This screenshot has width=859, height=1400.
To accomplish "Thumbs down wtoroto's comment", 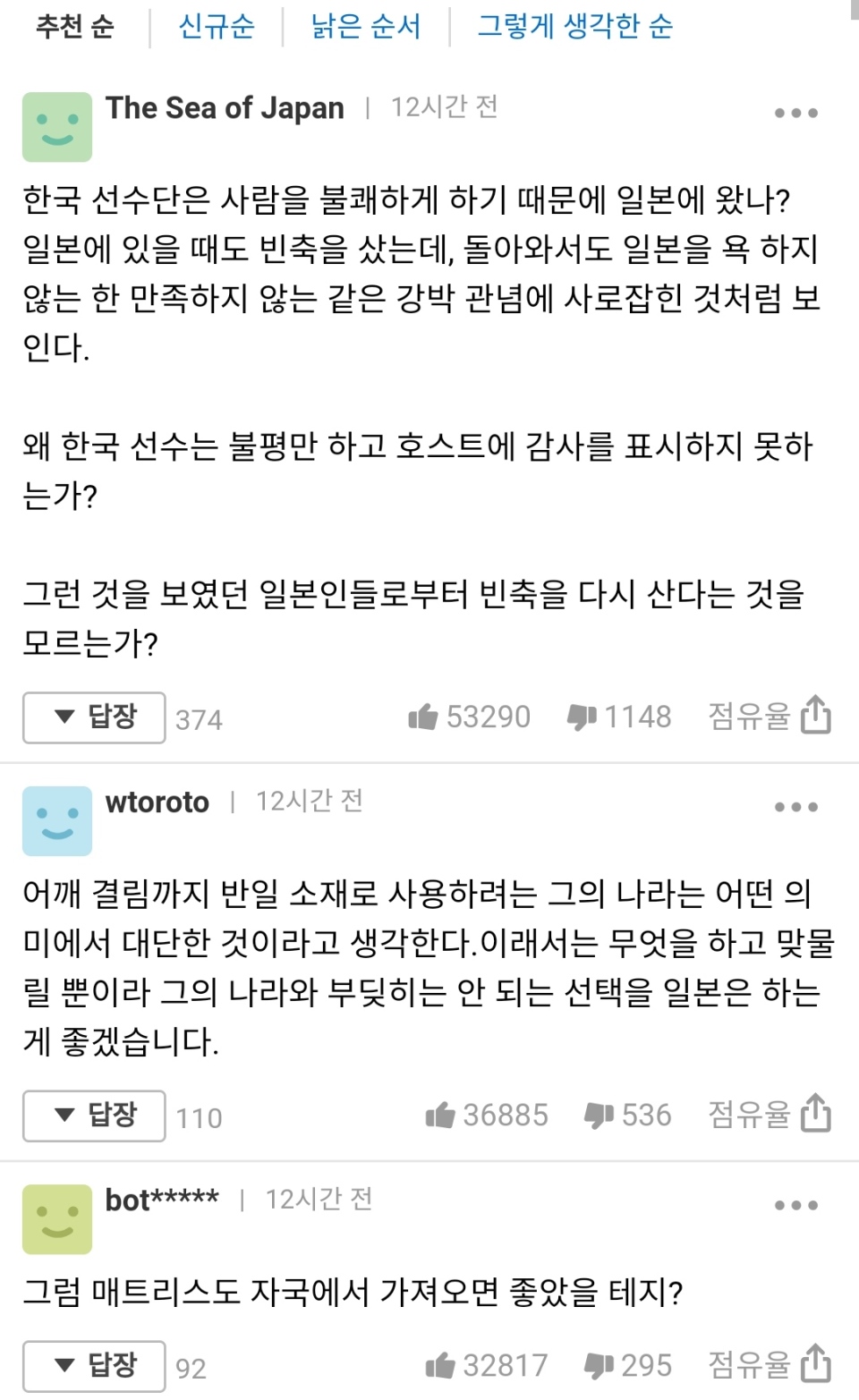I will pos(599,1116).
